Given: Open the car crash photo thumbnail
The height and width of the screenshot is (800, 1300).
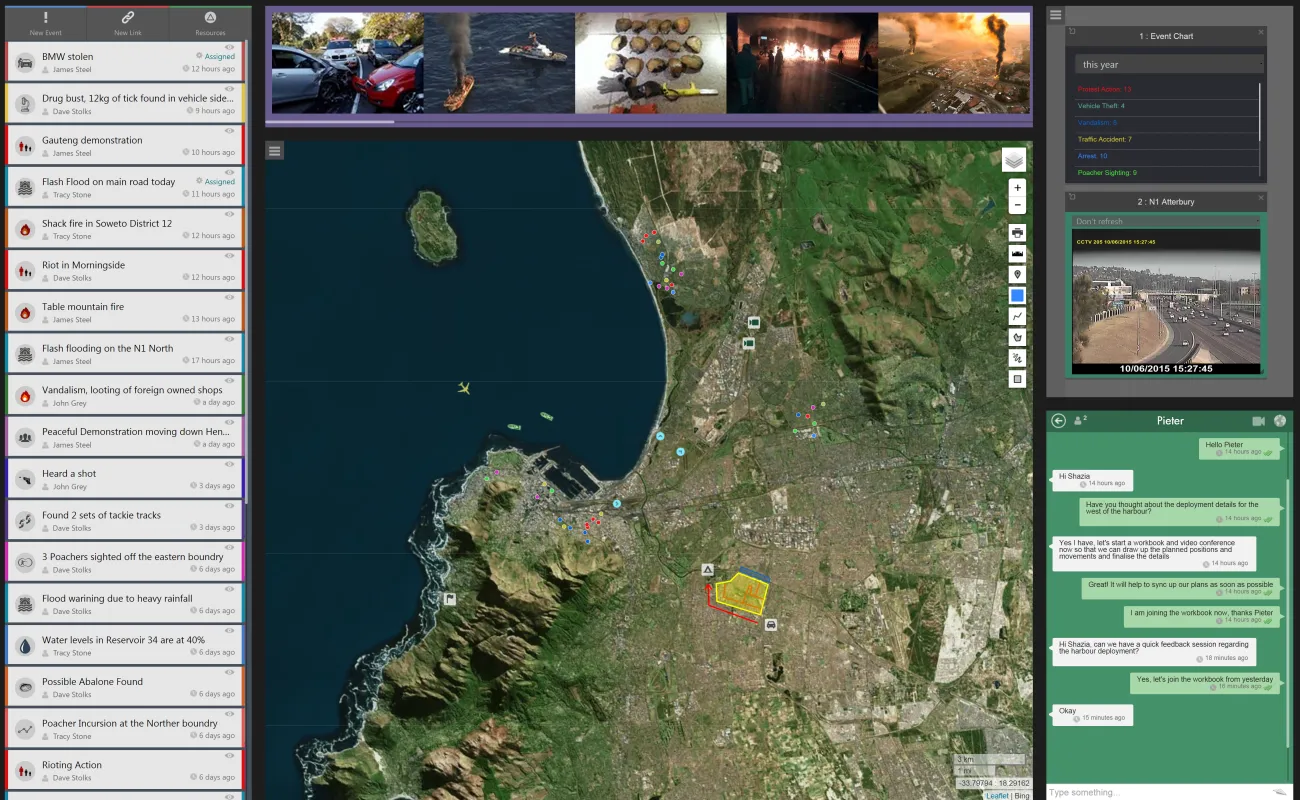Looking at the screenshot, I should 347,63.
